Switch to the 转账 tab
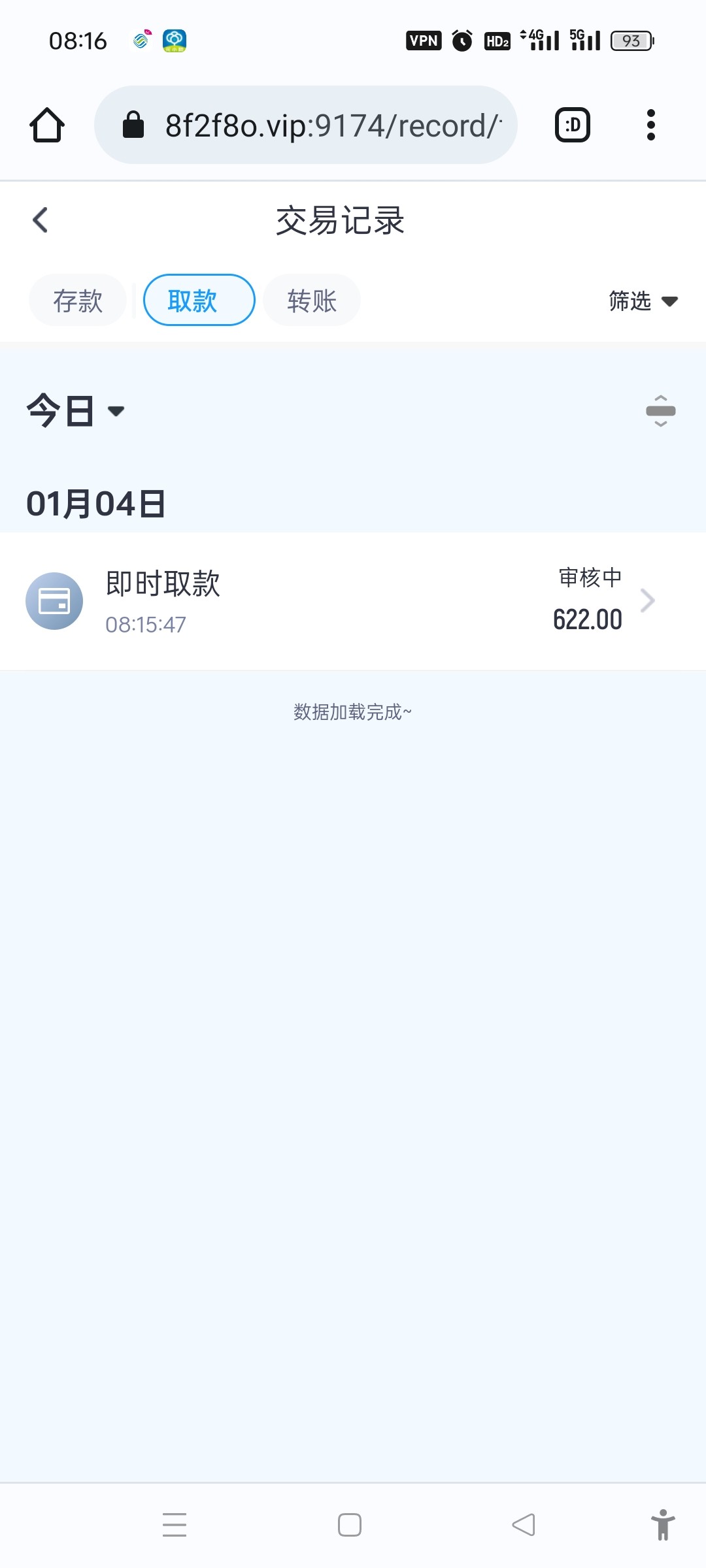 pos(311,300)
